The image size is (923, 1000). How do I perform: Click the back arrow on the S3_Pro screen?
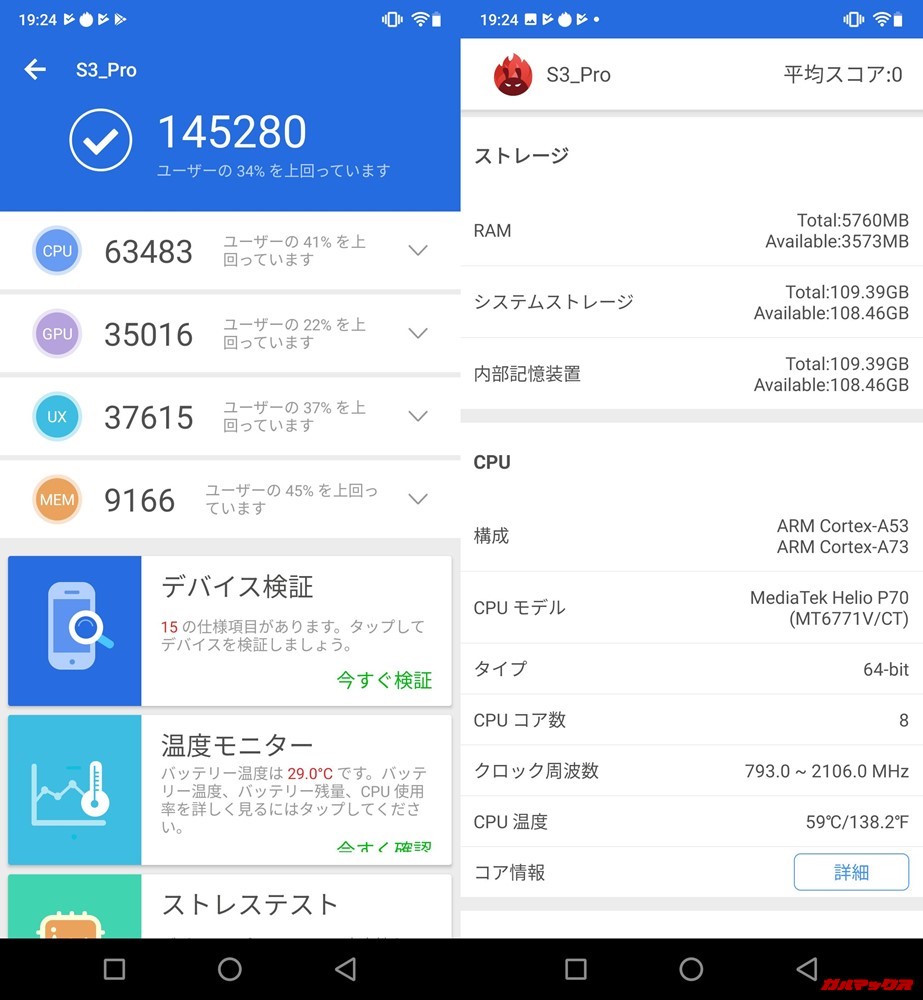[36, 69]
